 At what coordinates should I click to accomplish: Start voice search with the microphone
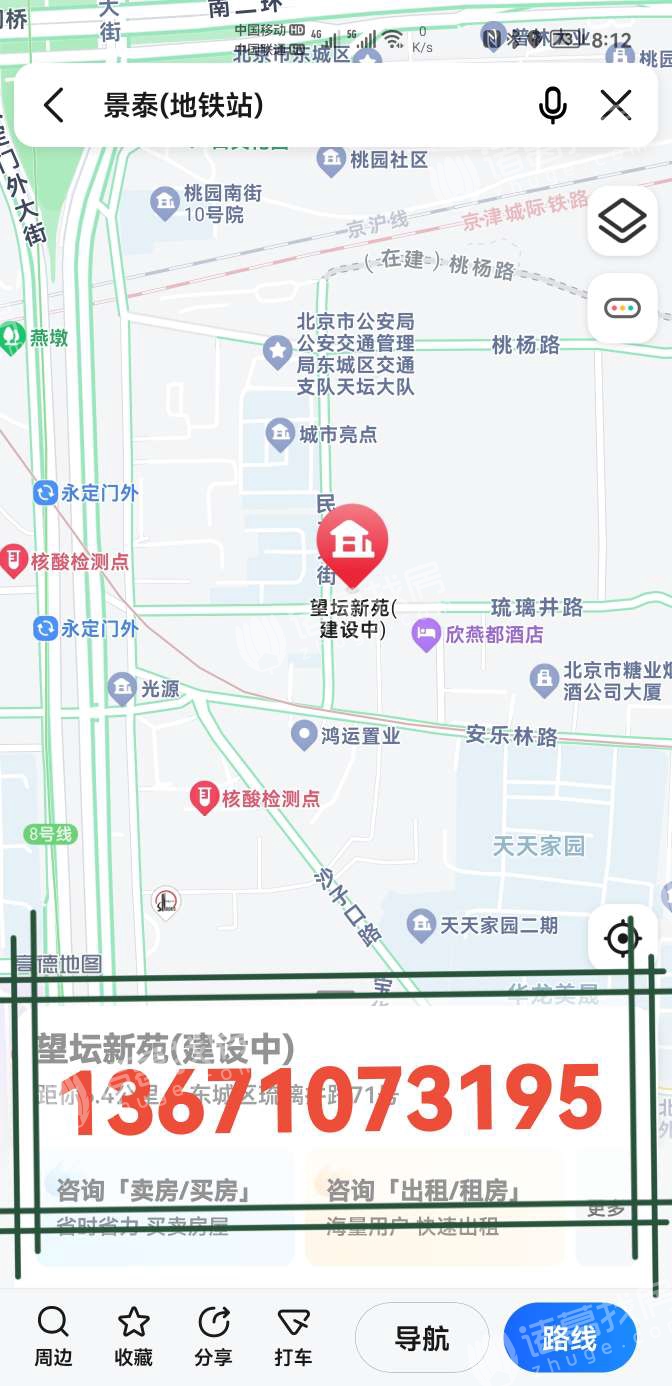pyautogui.click(x=552, y=105)
